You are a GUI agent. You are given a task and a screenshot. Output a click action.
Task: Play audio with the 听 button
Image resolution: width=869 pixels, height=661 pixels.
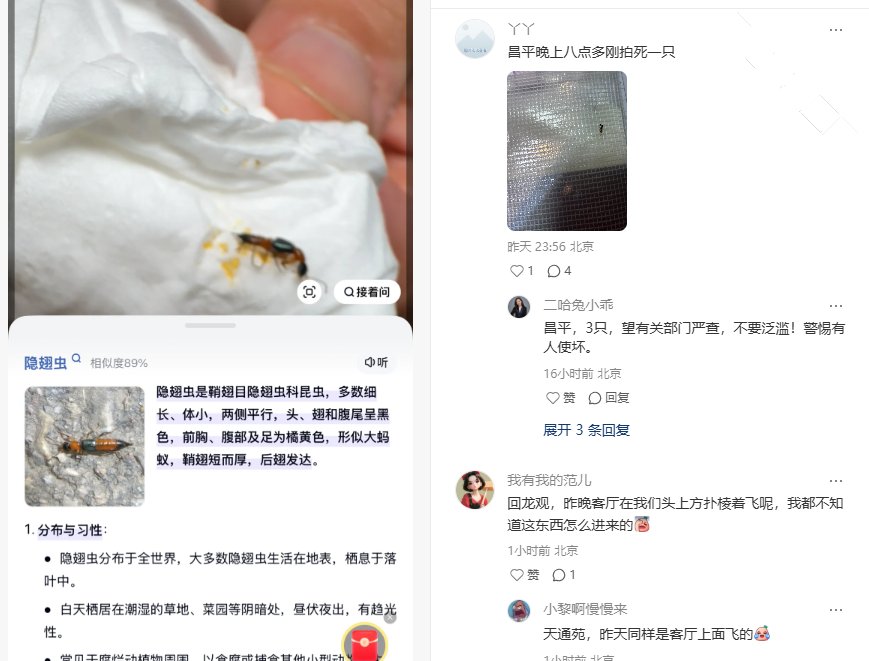(x=377, y=362)
